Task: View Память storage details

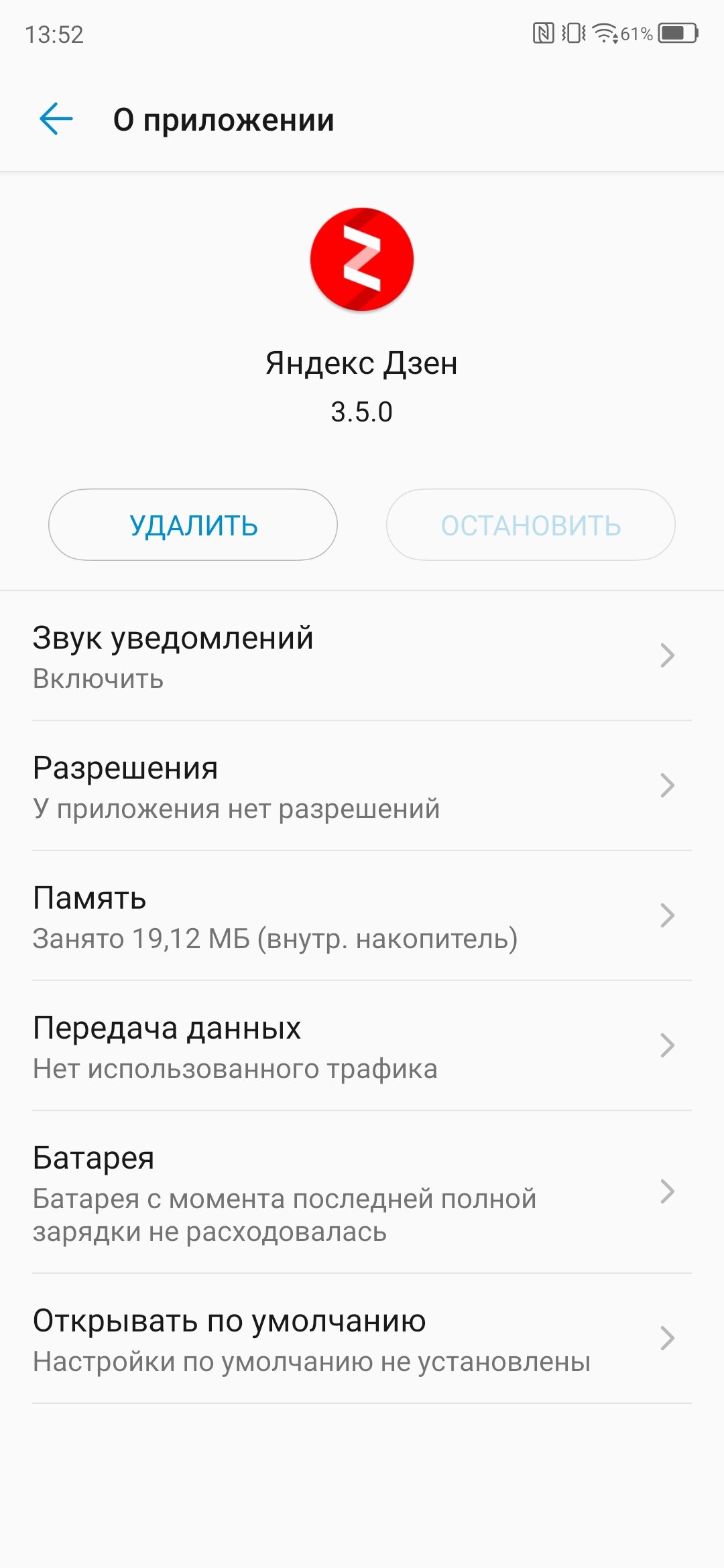Action: pyautogui.click(x=362, y=916)
